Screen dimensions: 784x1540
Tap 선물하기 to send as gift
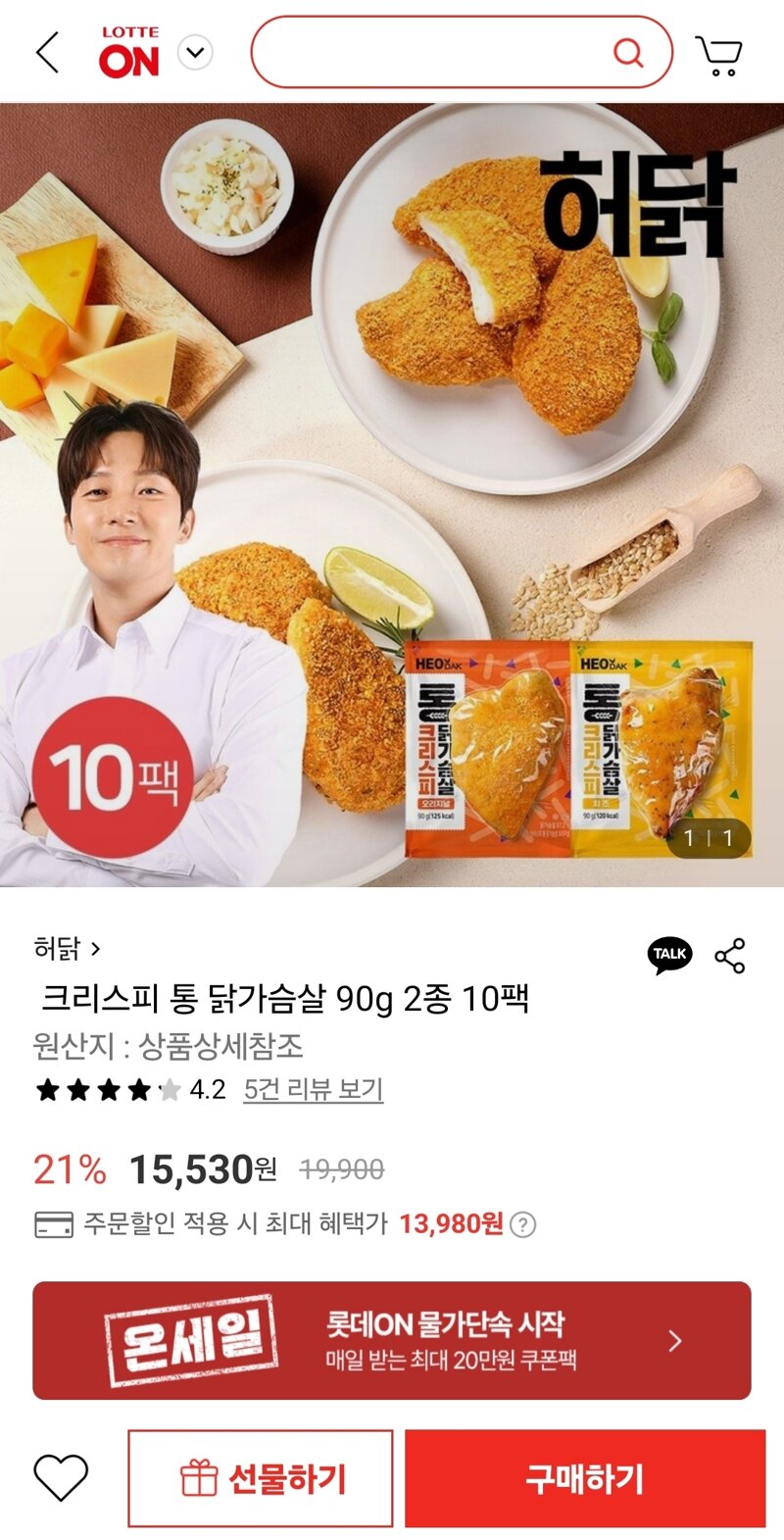point(261,1478)
